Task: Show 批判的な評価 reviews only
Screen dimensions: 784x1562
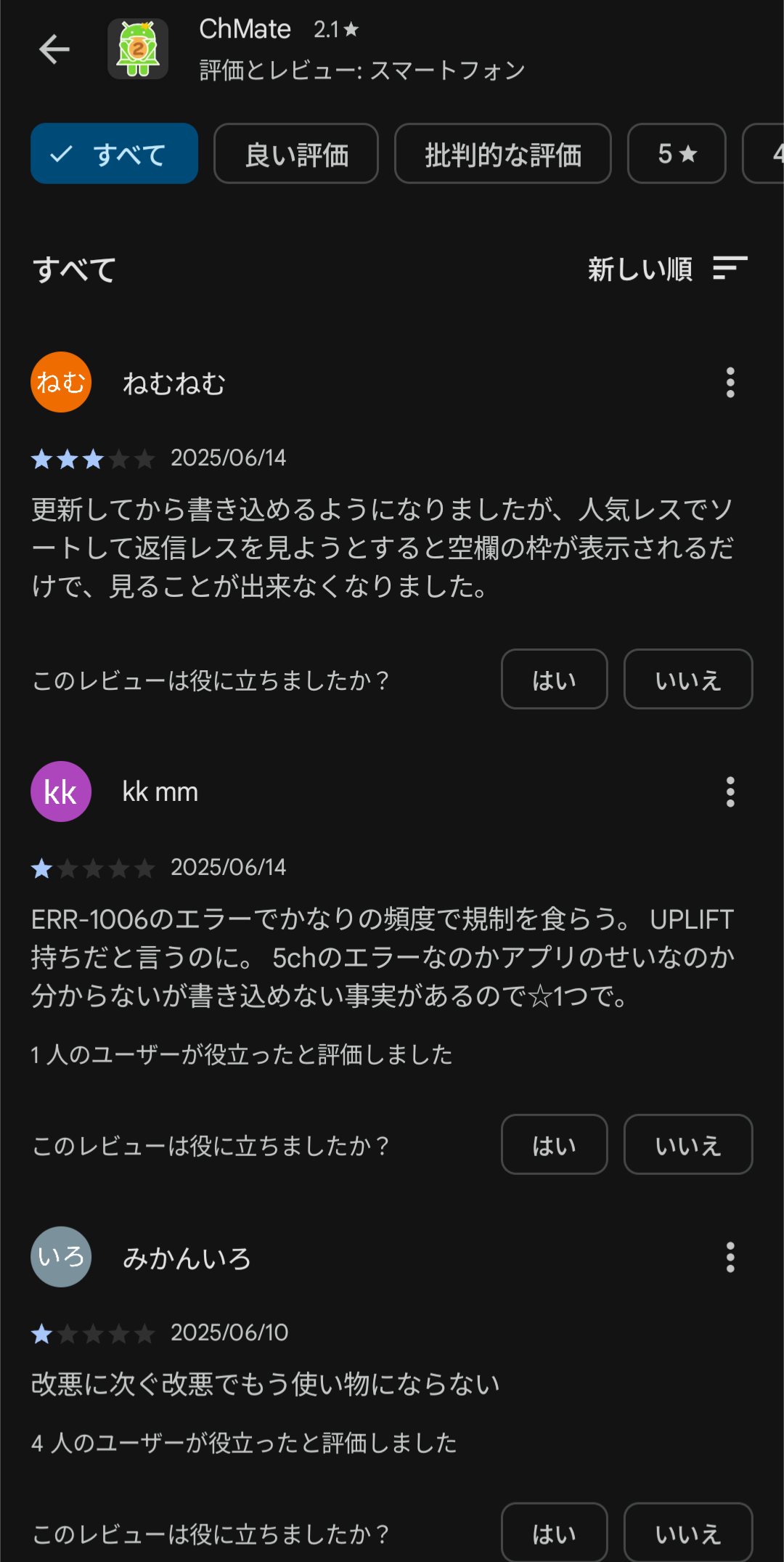Action: 502,153
